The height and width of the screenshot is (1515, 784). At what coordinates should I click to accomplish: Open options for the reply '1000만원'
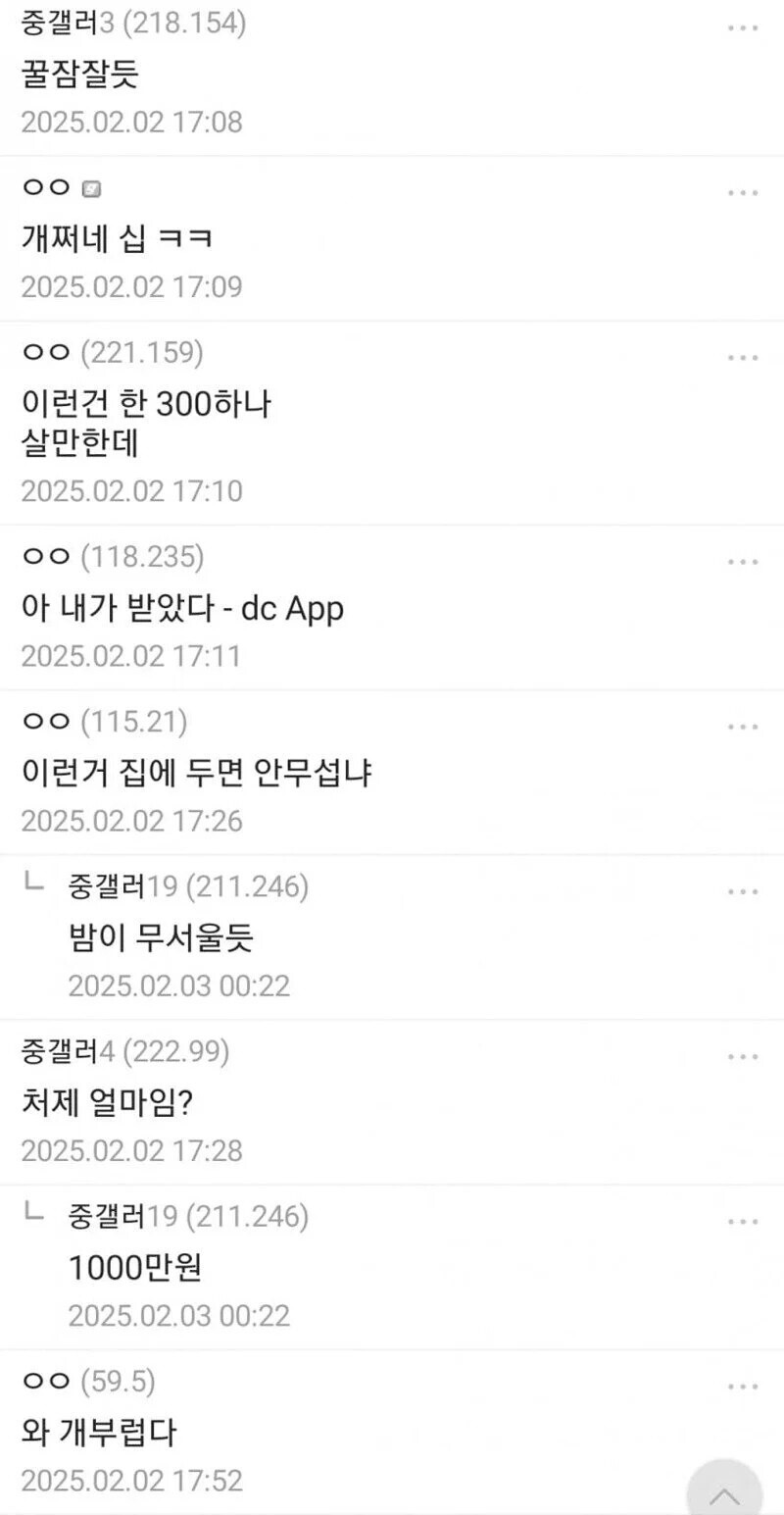pyautogui.click(x=743, y=1222)
